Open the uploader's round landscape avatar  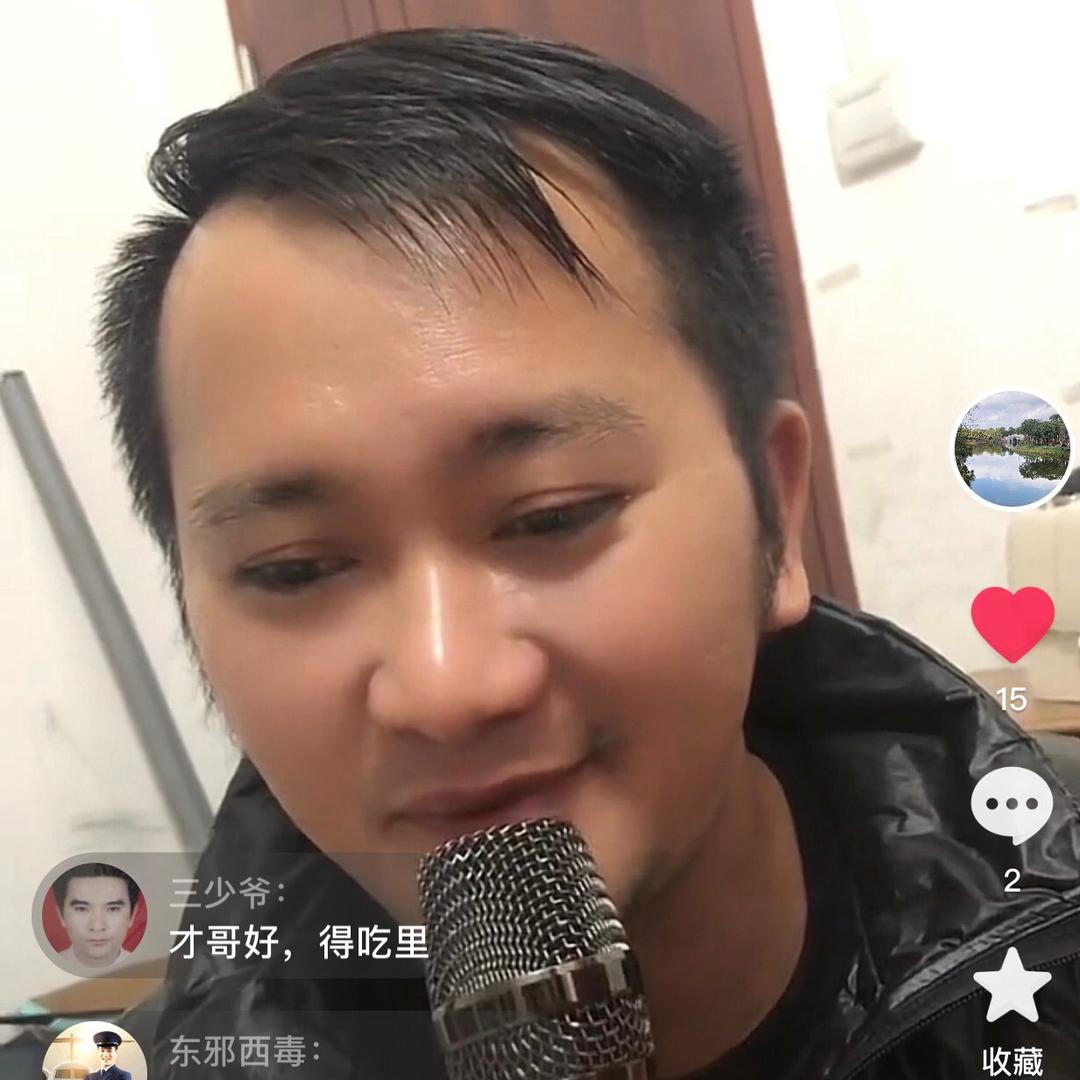tap(1011, 449)
